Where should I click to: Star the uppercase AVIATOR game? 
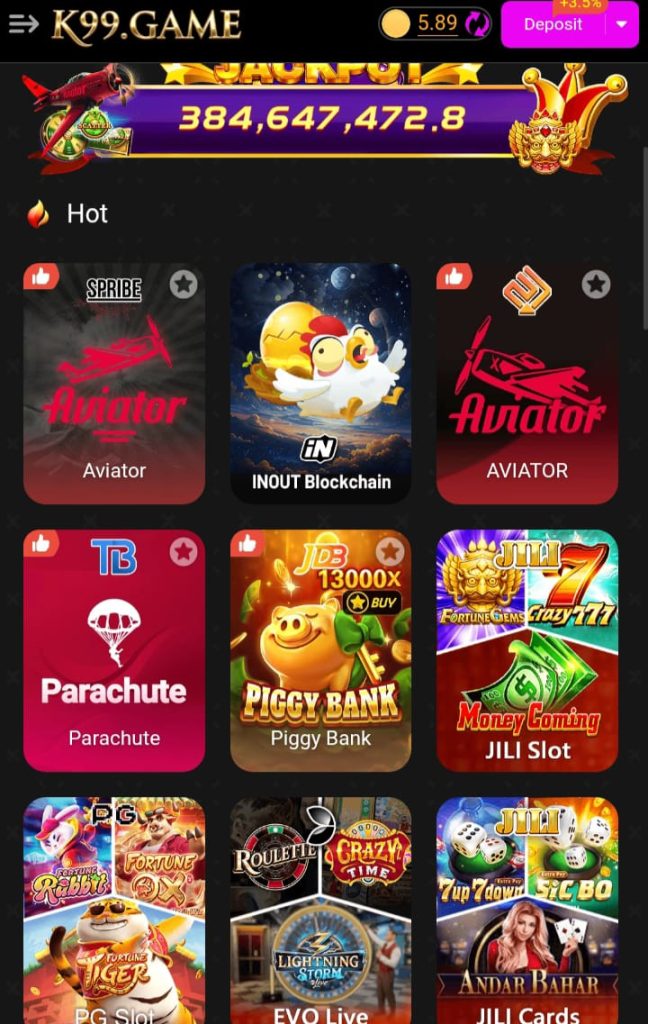(596, 285)
